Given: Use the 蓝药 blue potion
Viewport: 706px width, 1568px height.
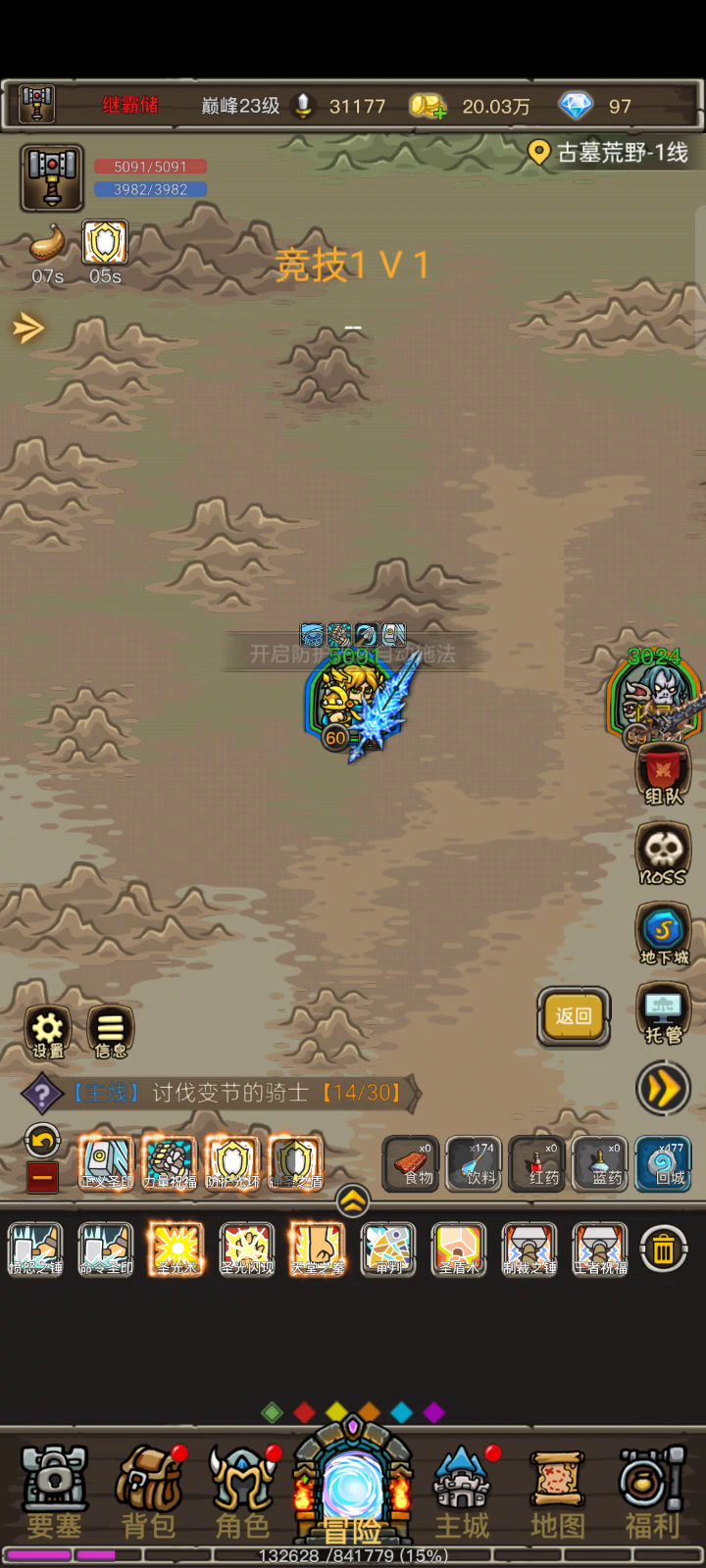Looking at the screenshot, I should point(600,1164).
